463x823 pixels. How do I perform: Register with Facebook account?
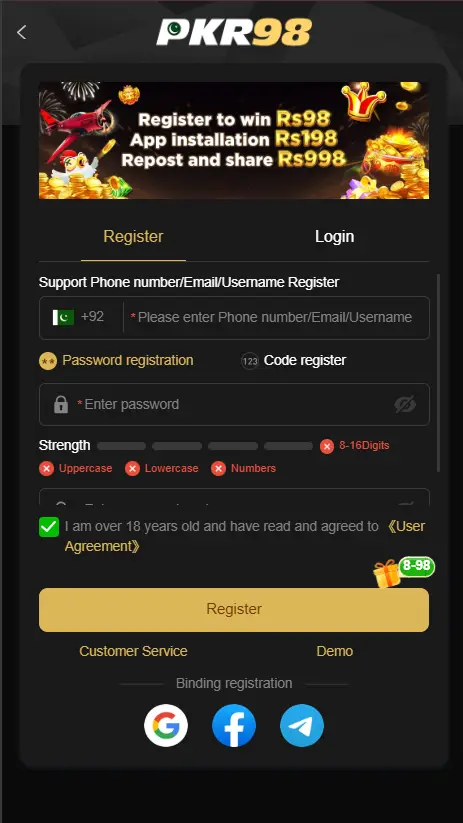(234, 725)
